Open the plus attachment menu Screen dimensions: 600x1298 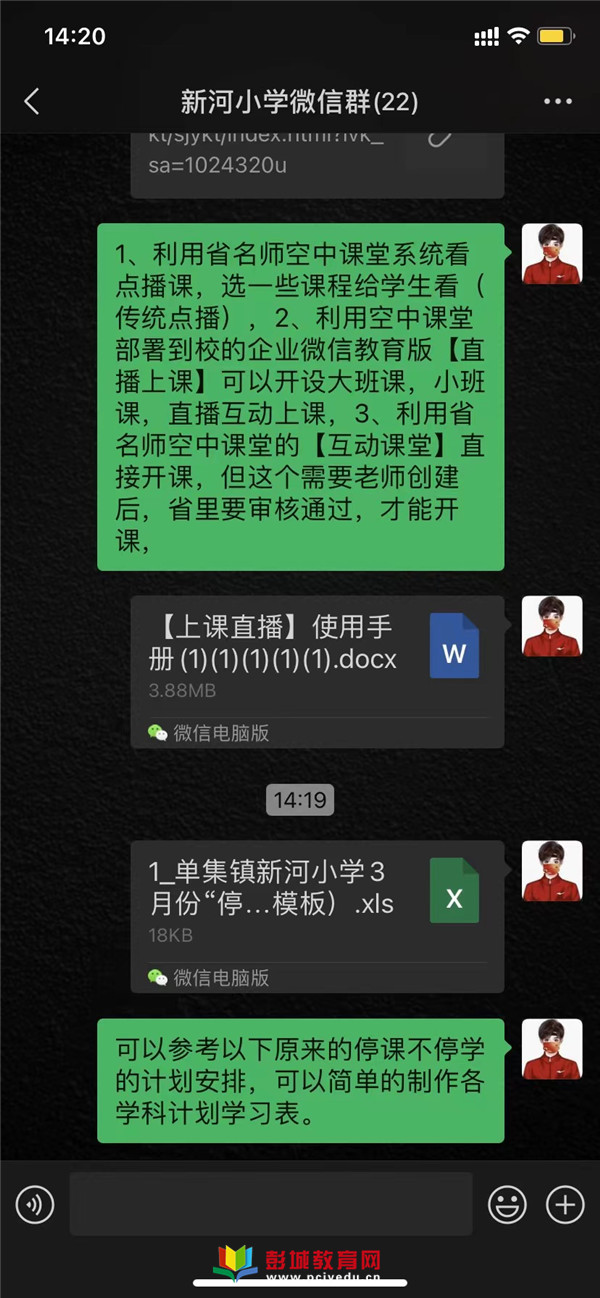(565, 1205)
